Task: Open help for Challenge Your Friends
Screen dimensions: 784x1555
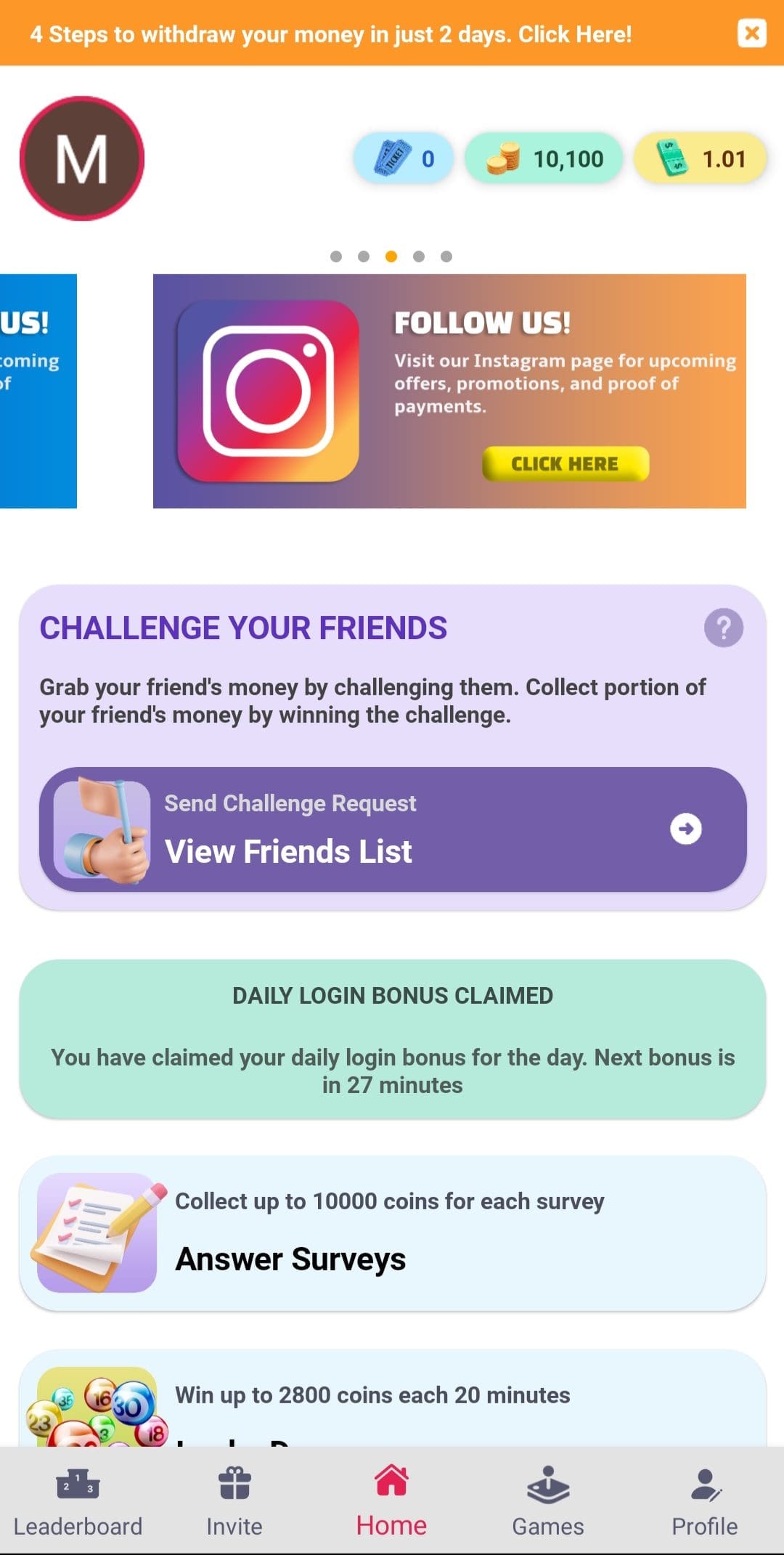Action: pyautogui.click(x=723, y=628)
